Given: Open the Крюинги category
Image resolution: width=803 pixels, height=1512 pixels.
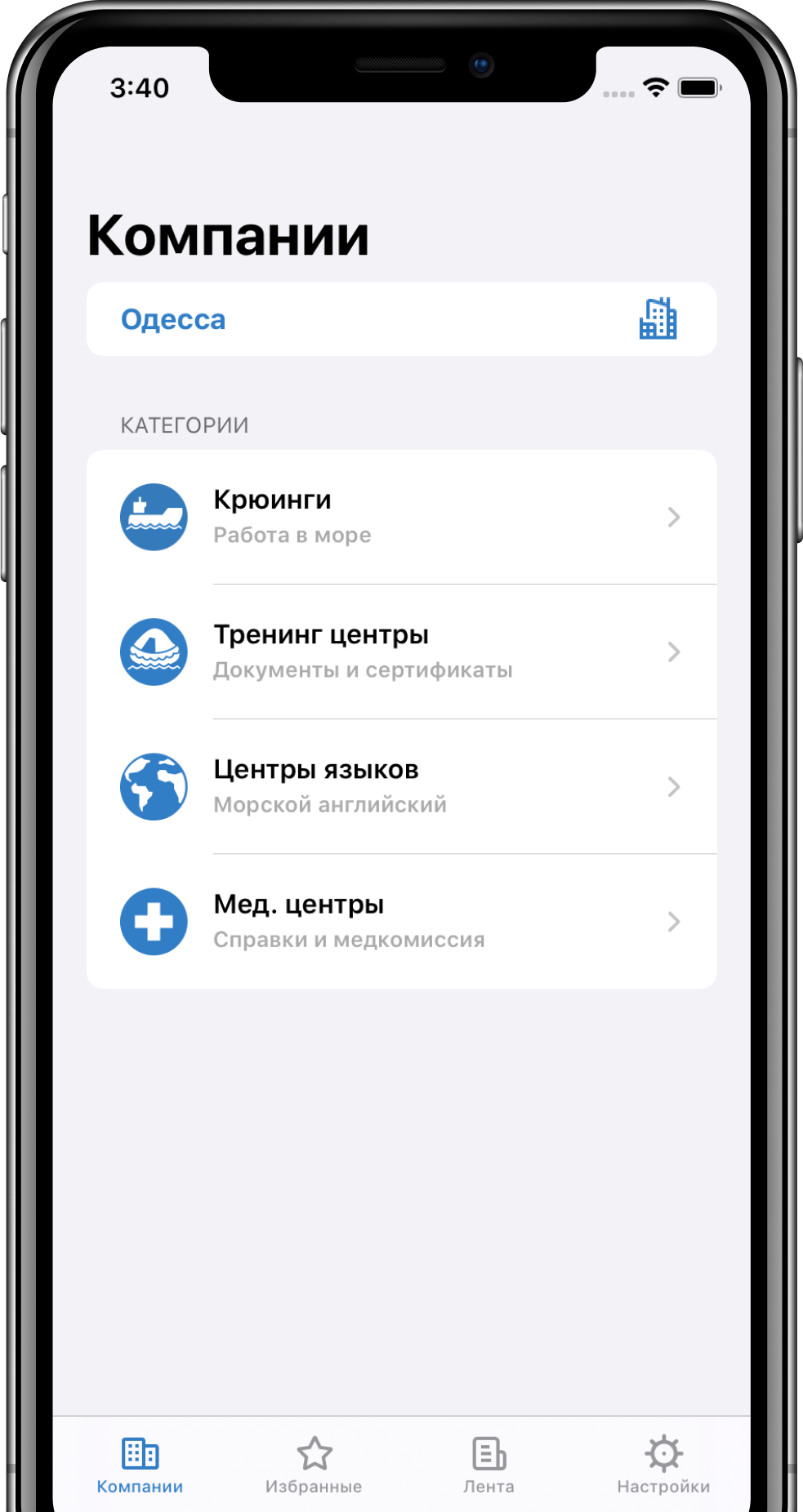Looking at the screenshot, I should 401,517.
